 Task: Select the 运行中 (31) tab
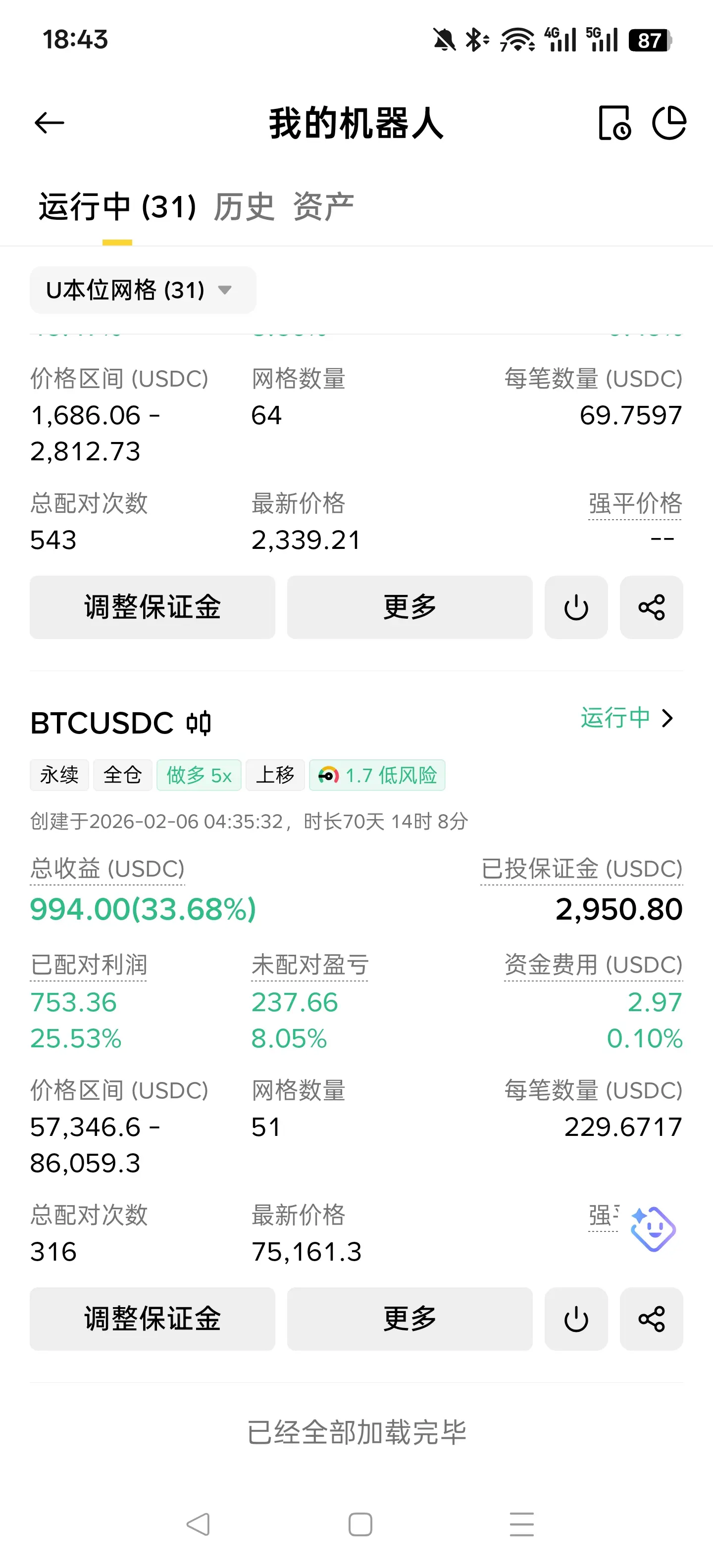tap(117, 207)
